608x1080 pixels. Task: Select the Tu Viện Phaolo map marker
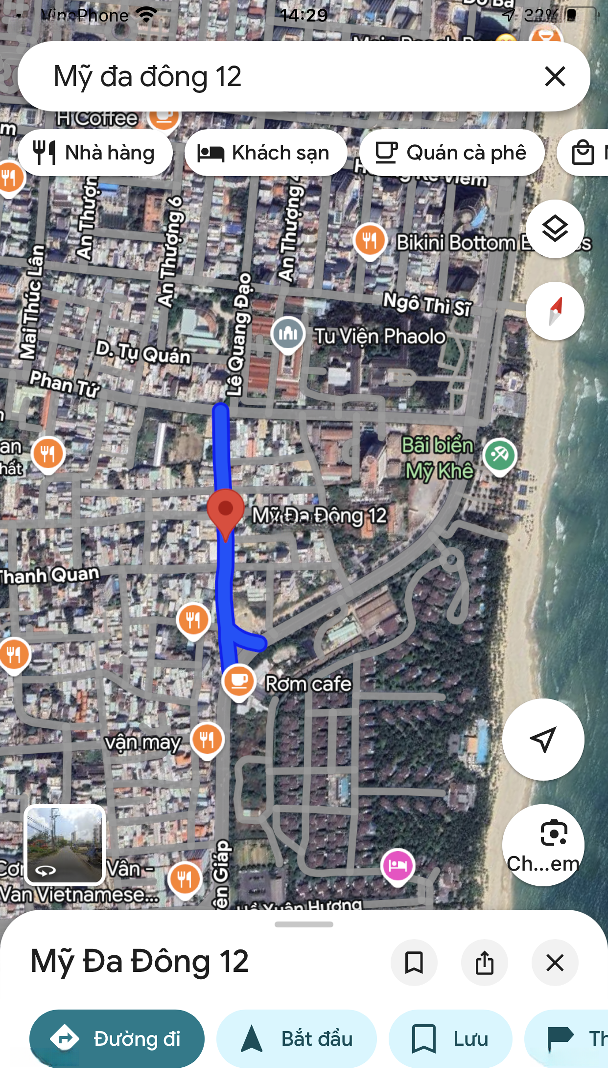[288, 333]
